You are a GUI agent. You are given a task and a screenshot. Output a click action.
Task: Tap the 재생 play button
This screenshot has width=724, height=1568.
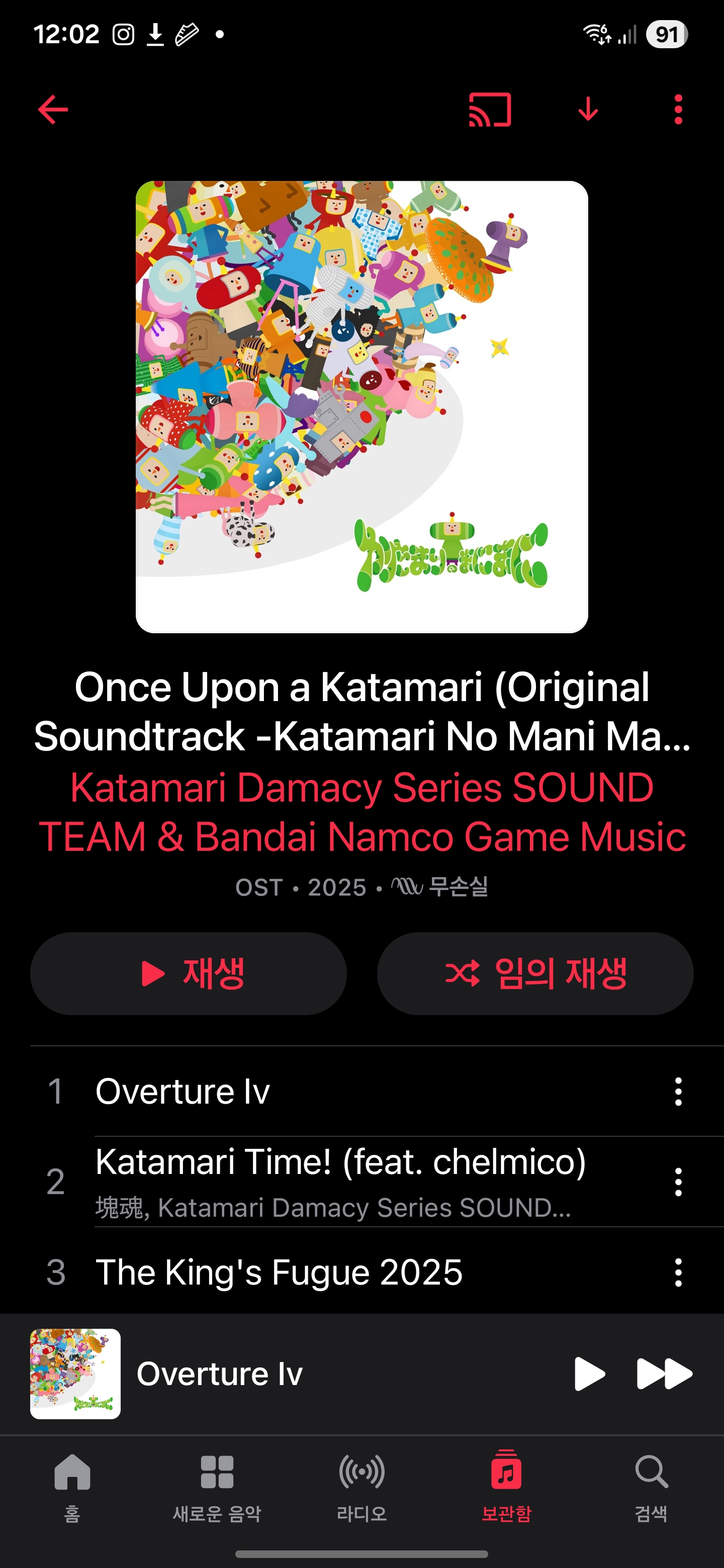pyautogui.click(x=188, y=973)
